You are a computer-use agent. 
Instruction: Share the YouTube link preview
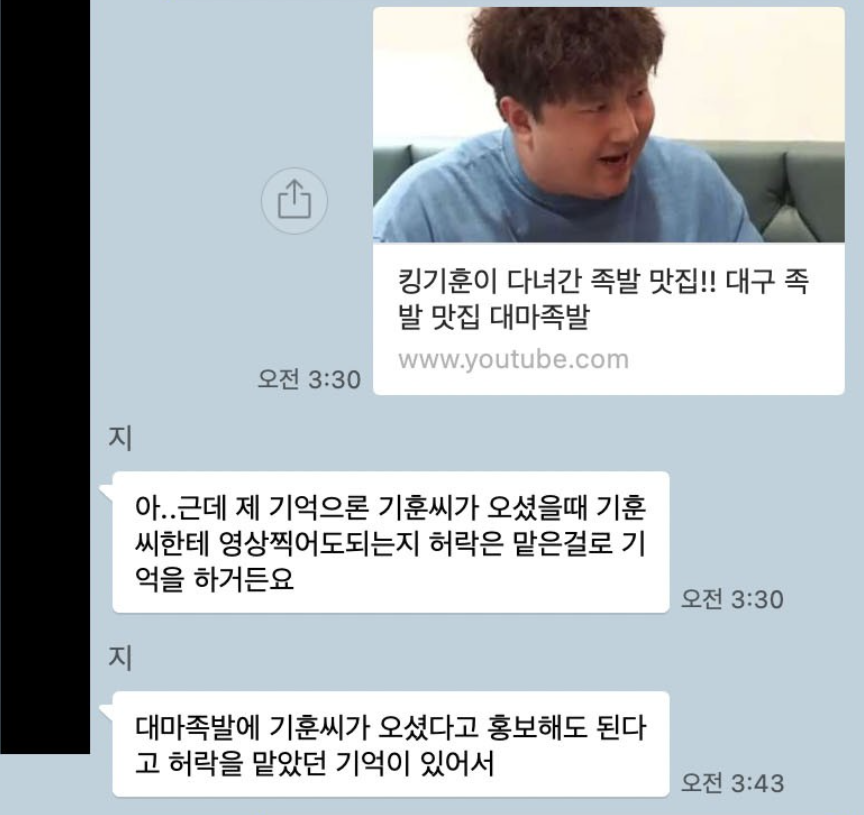click(294, 200)
